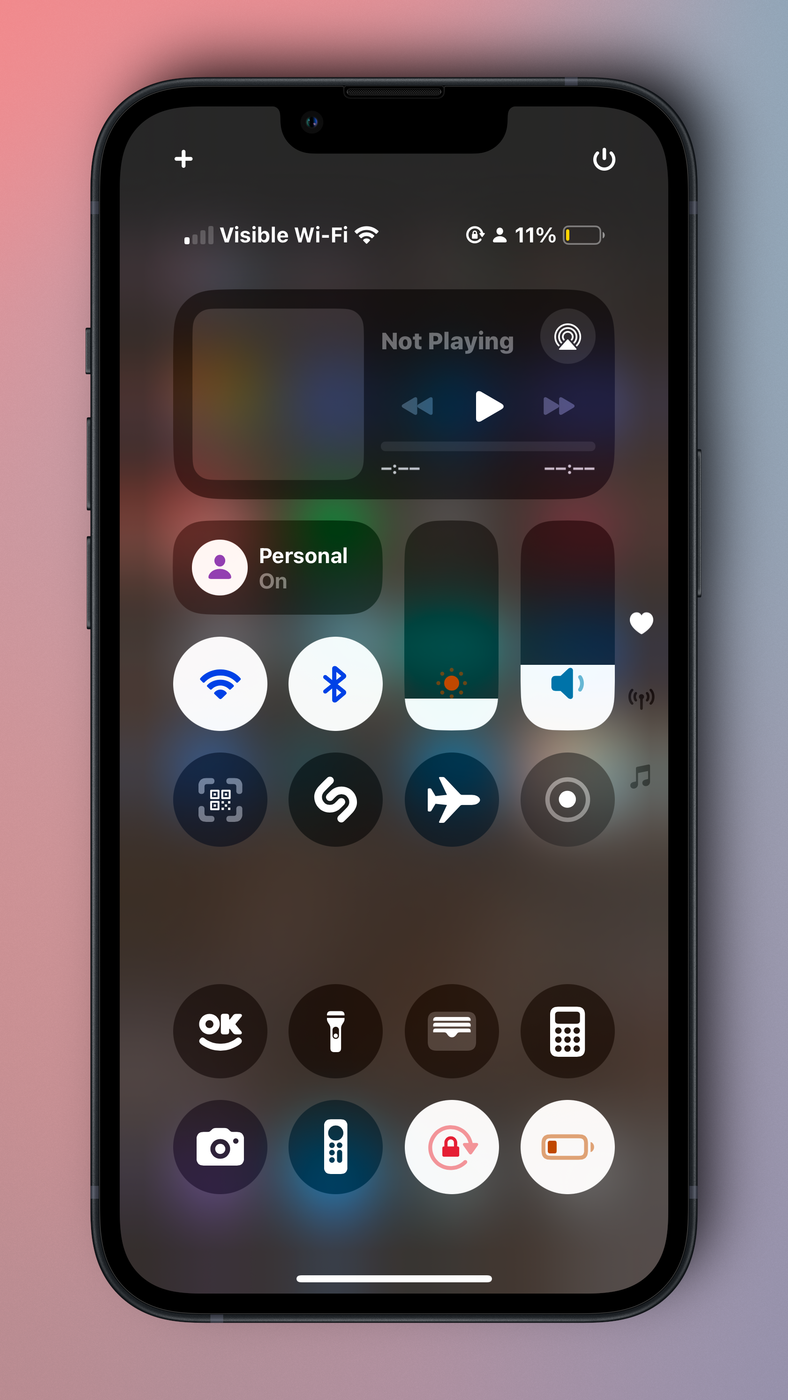Open AirPlay output options
Image resolution: width=788 pixels, height=1400 pixels.
coord(568,338)
